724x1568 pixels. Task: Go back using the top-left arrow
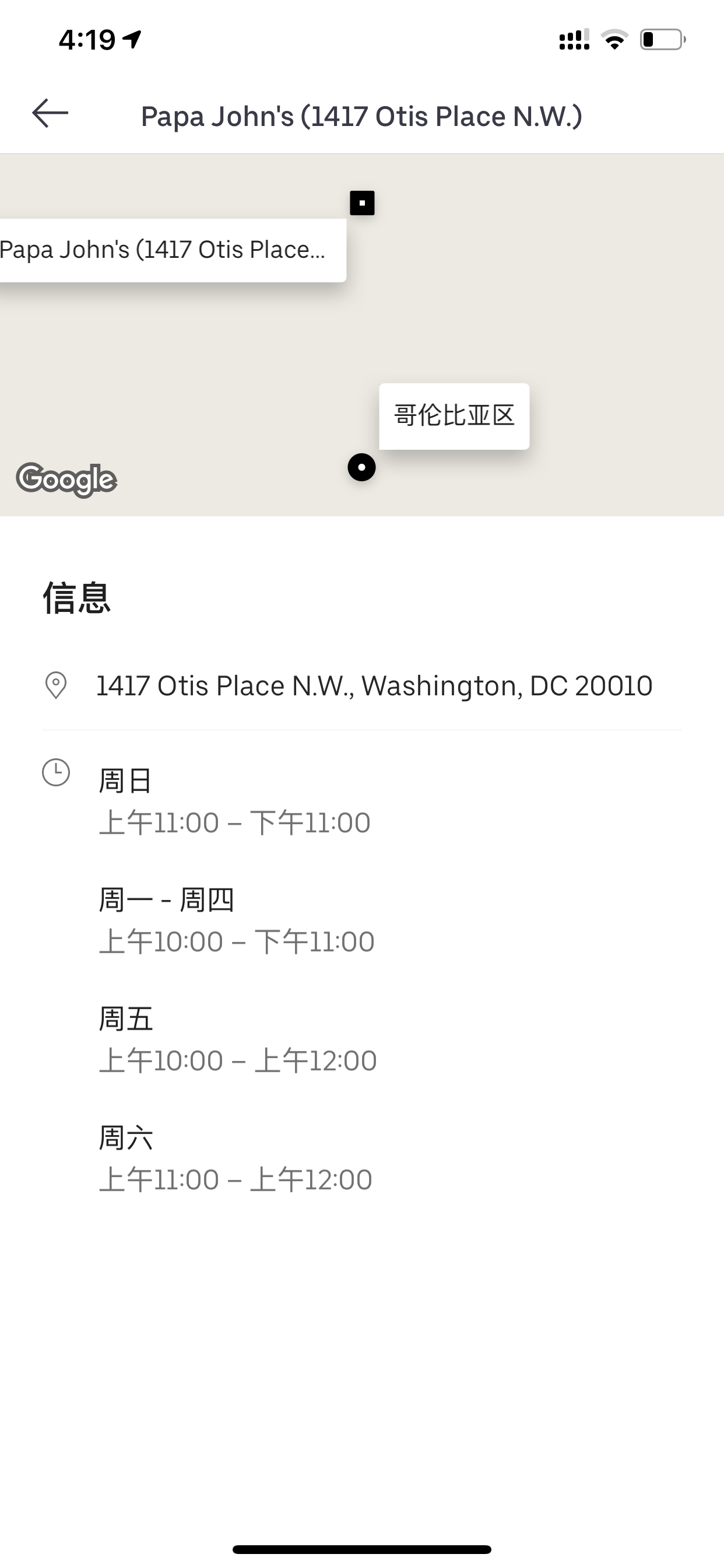pyautogui.click(x=50, y=113)
